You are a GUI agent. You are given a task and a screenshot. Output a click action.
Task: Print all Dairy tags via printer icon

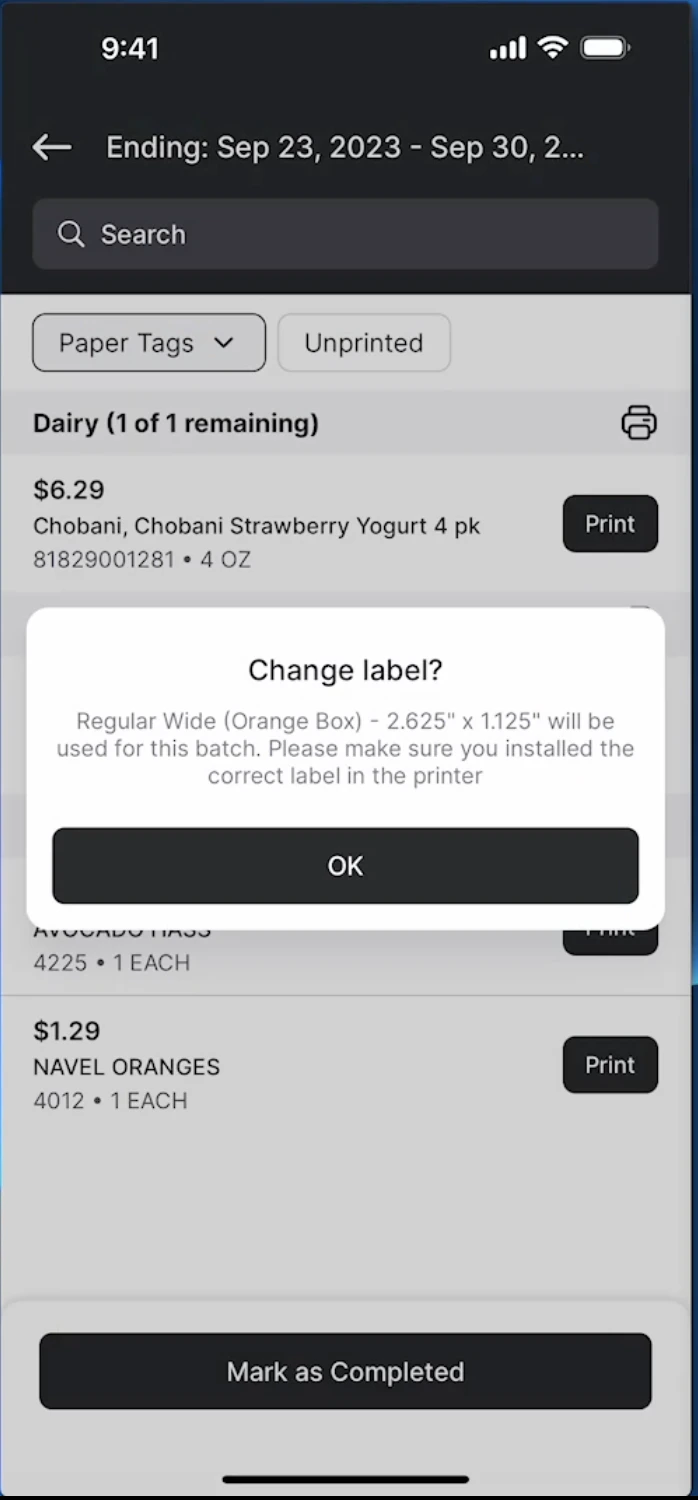639,423
